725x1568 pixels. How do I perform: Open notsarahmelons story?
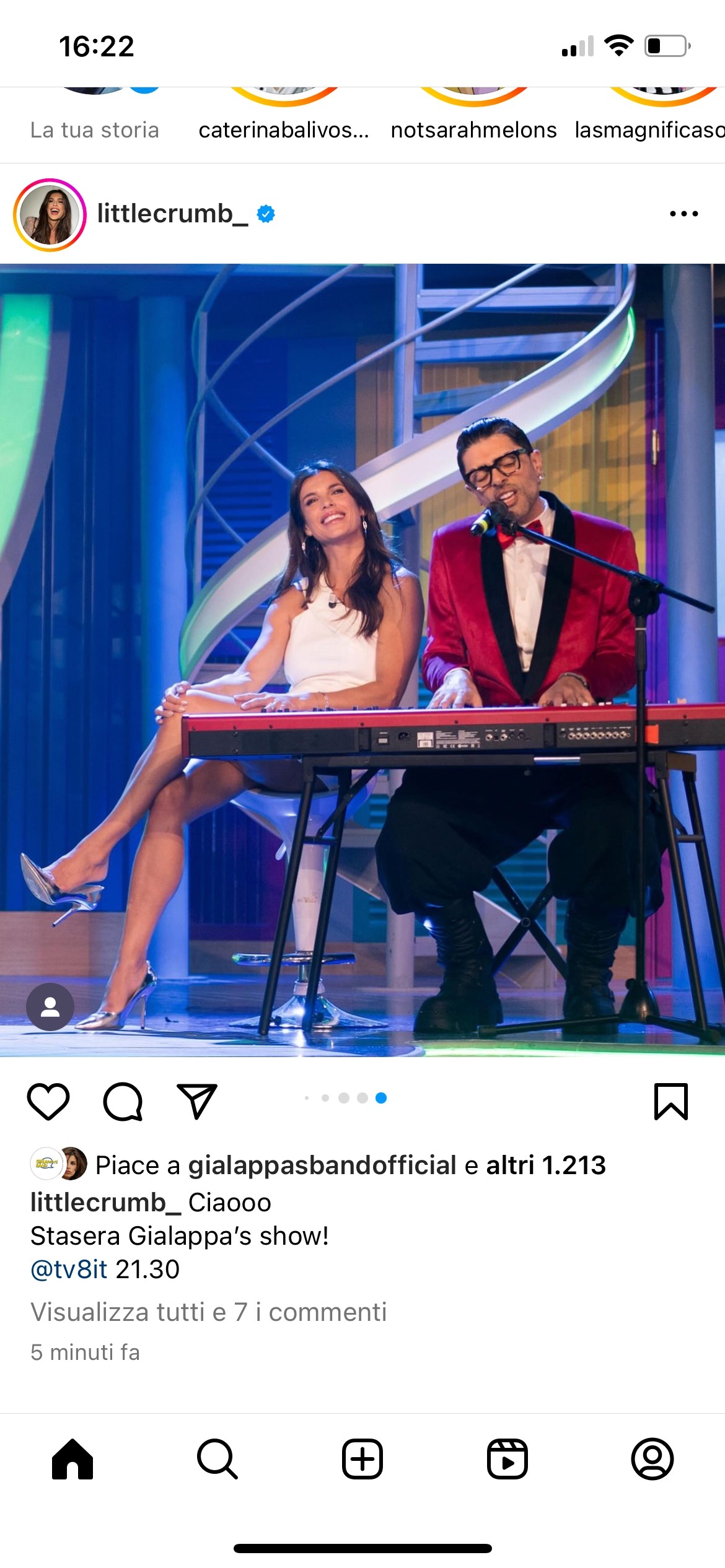[474, 118]
